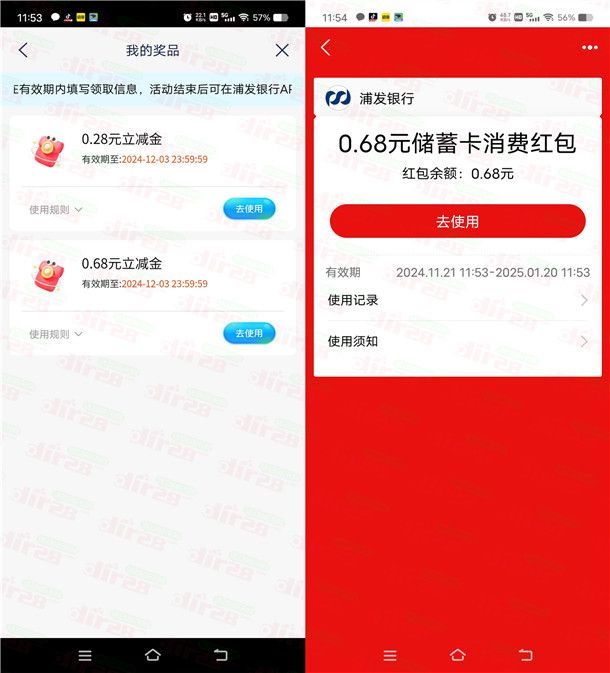
Task: Close the 我的奖品 page with the X
Action: (x=282, y=50)
